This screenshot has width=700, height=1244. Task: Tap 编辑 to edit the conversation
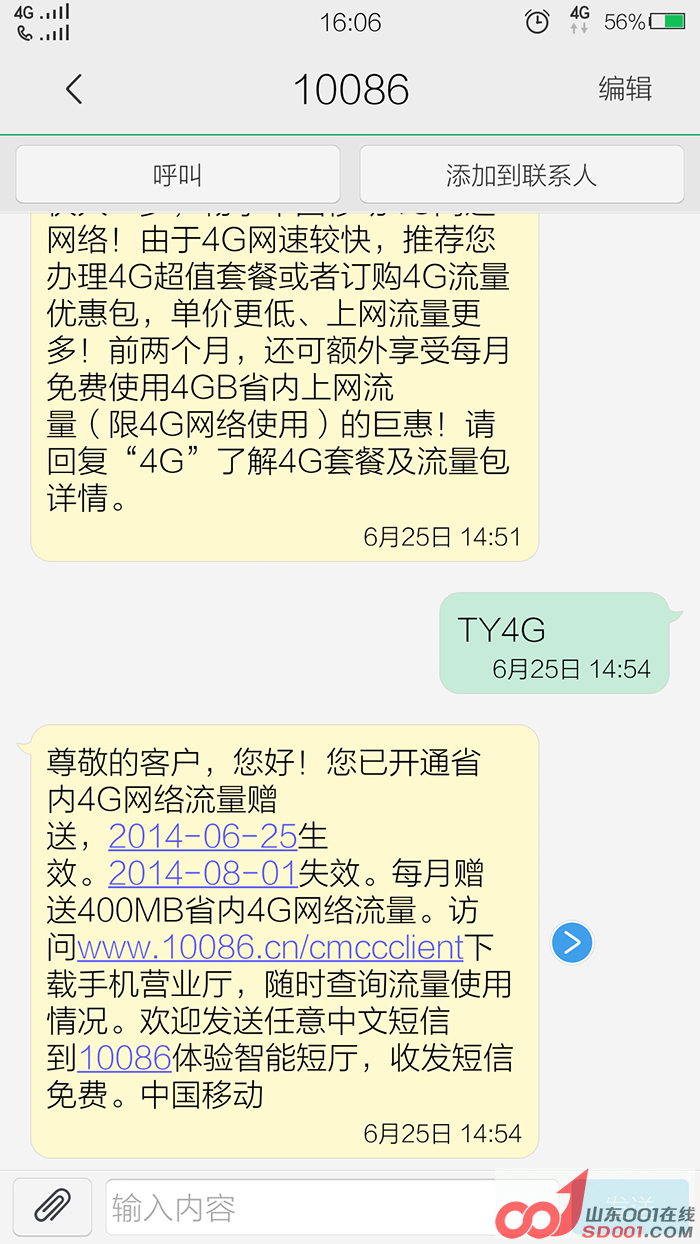(625, 89)
